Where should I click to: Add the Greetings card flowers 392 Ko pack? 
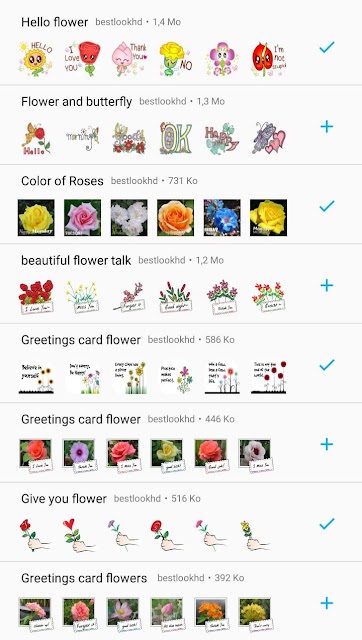[x=326, y=603]
